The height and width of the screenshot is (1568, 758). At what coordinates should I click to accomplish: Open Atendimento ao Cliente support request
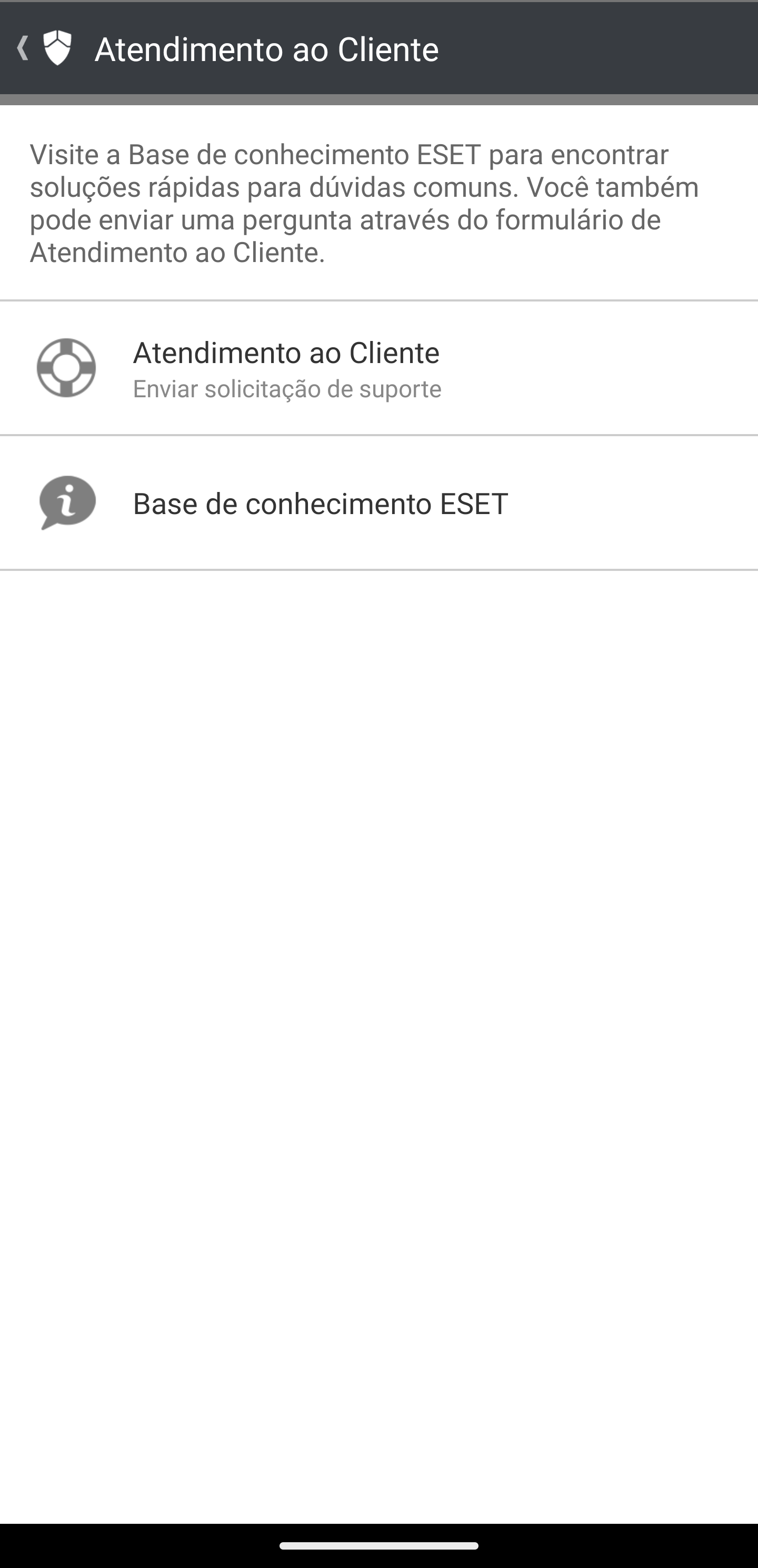tap(377, 368)
